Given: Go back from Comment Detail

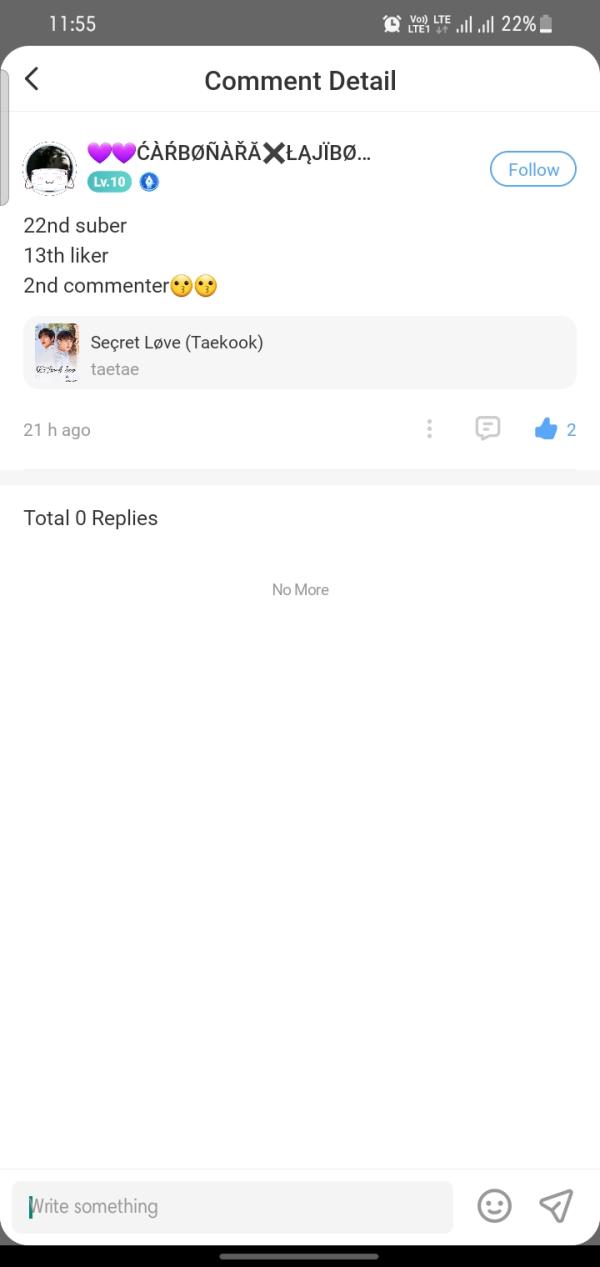Looking at the screenshot, I should click(x=32, y=79).
